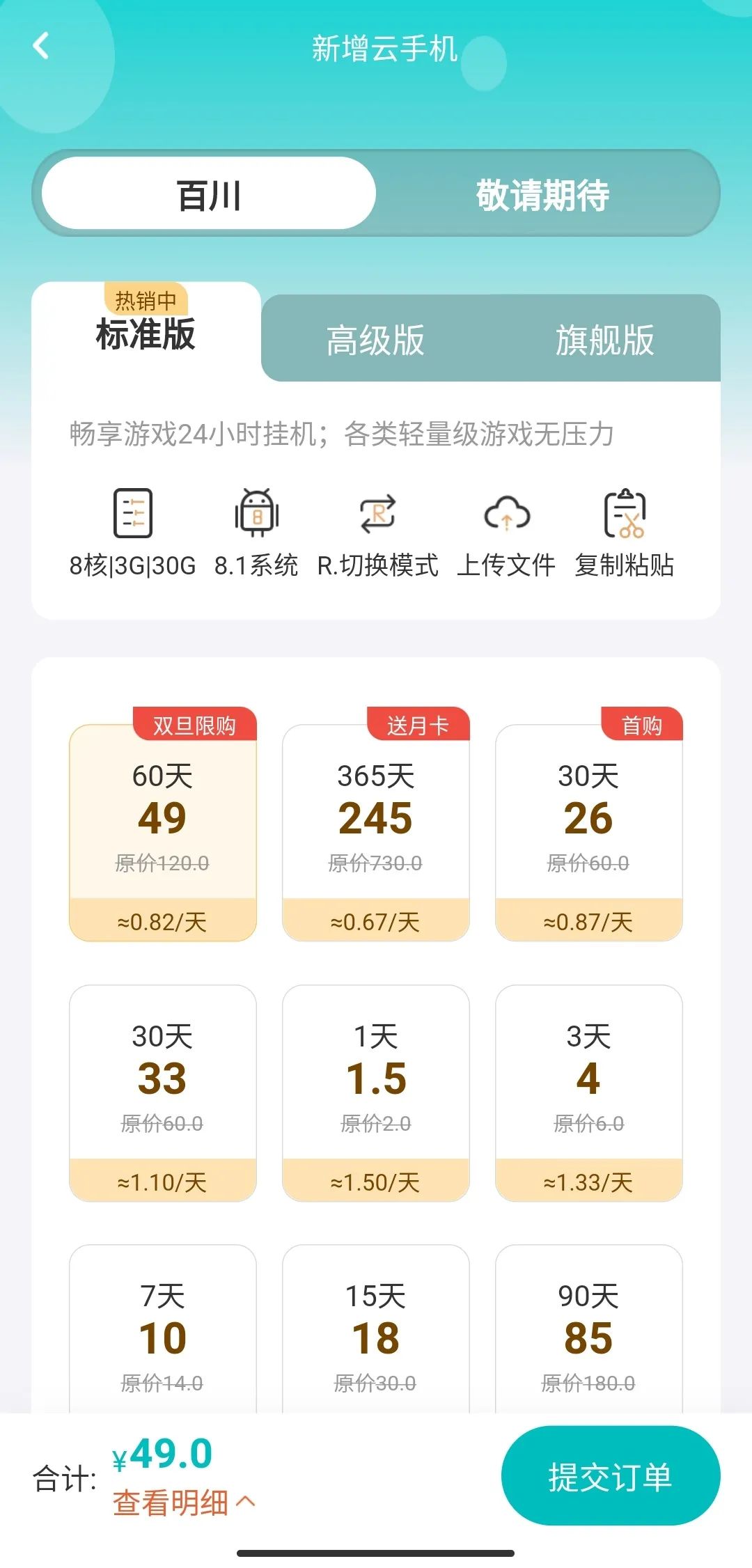Select the 30天 26 首购 plan

click(590, 829)
